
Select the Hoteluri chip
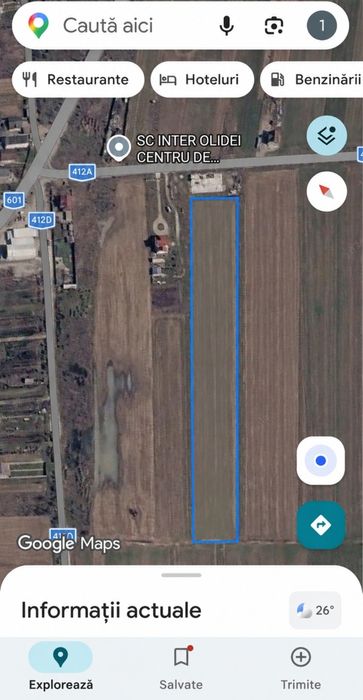point(202,80)
